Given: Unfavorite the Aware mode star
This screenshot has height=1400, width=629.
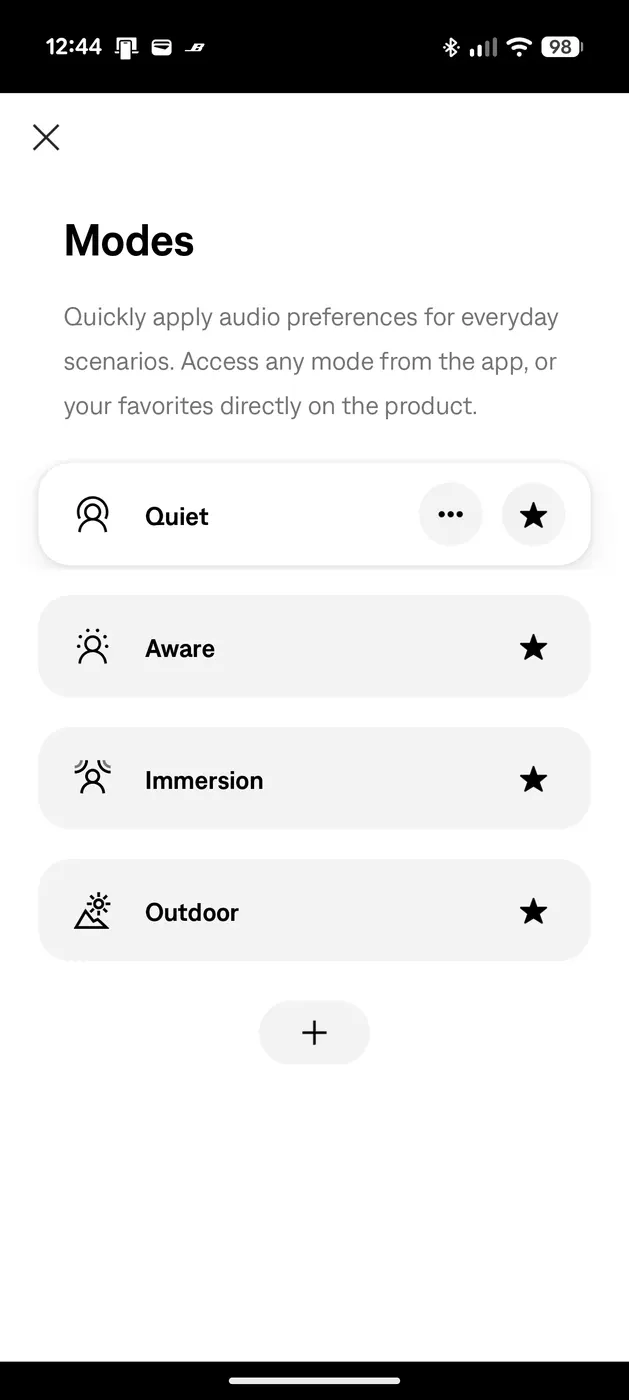Looking at the screenshot, I should pos(533,648).
